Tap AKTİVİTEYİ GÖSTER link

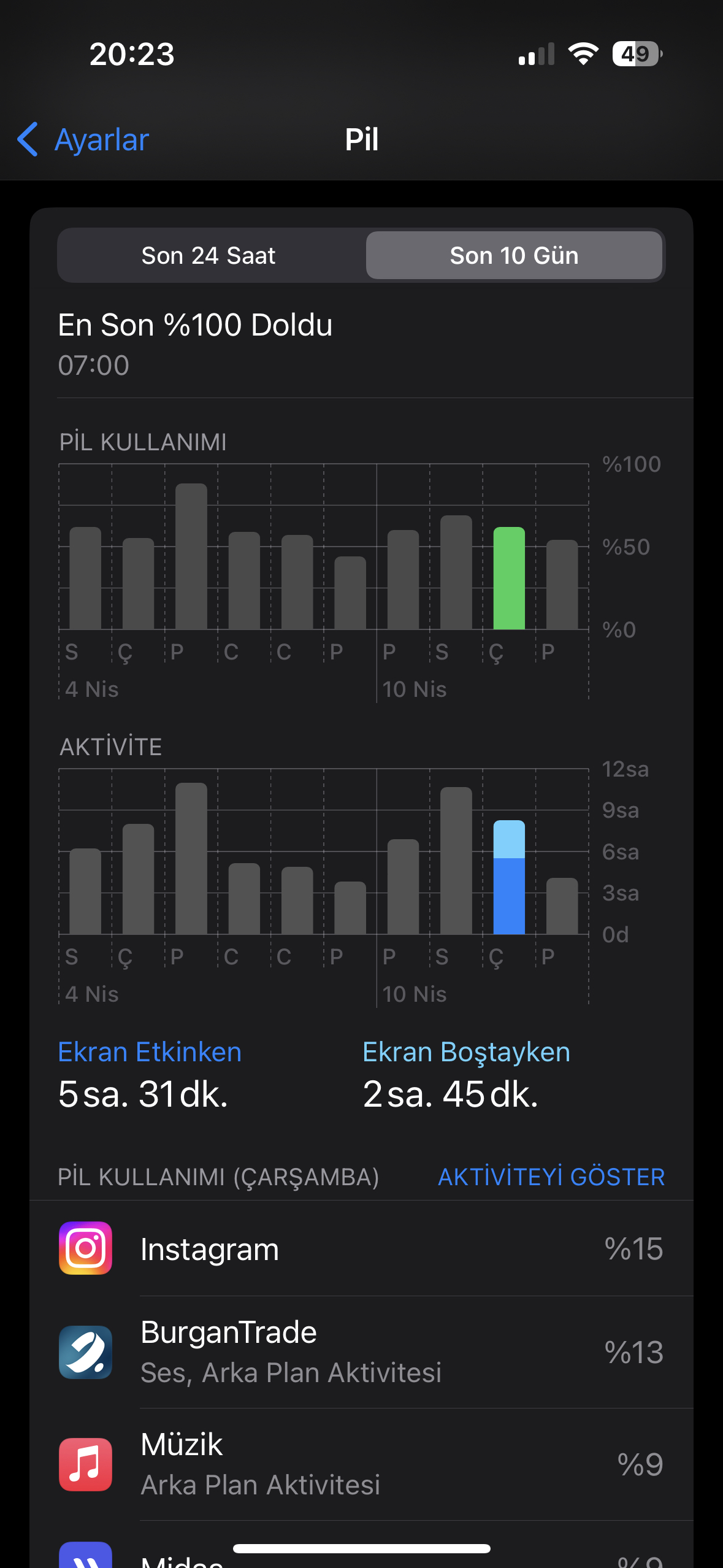[551, 1177]
